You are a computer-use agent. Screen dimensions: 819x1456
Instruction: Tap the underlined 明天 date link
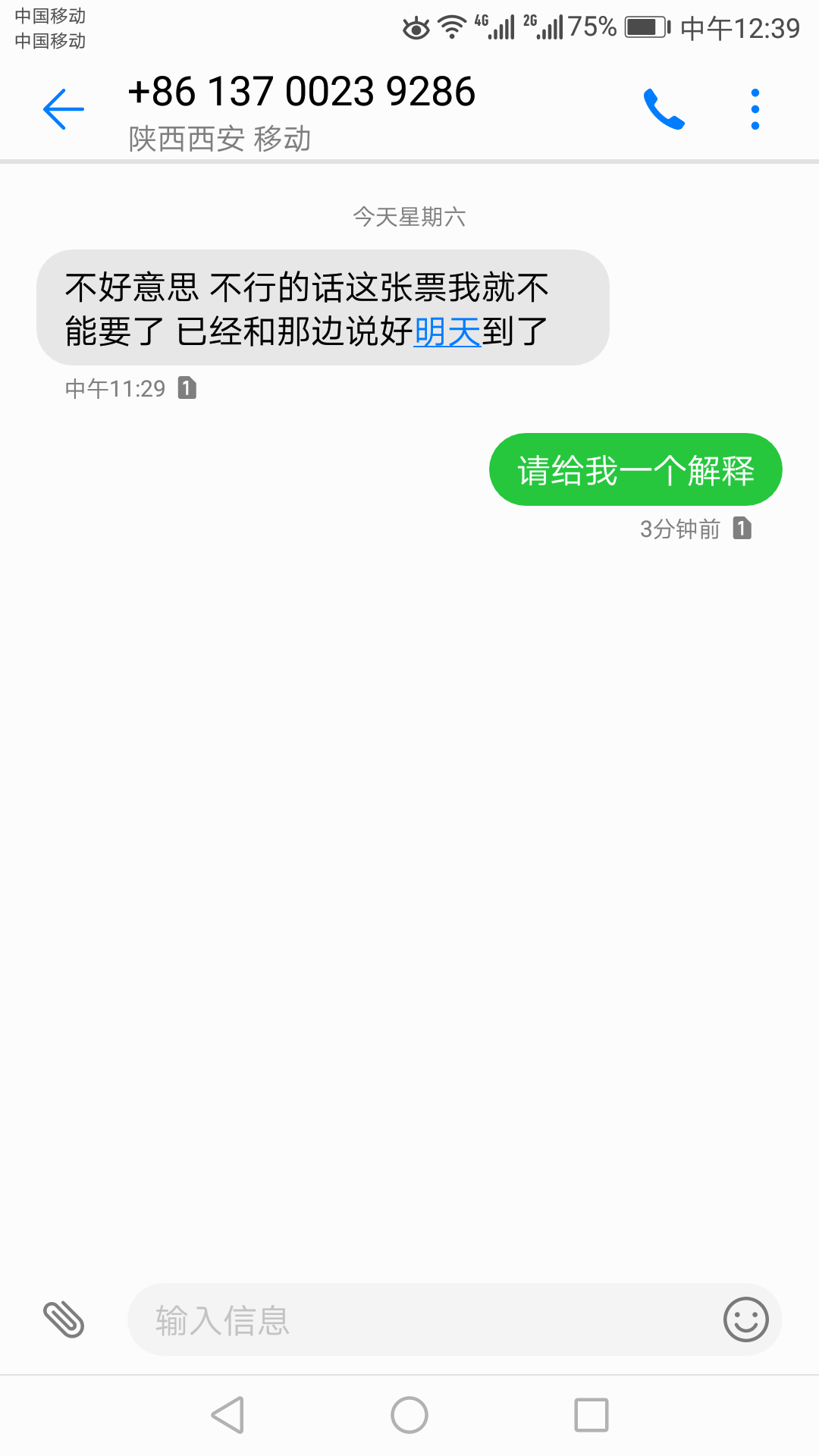(447, 332)
